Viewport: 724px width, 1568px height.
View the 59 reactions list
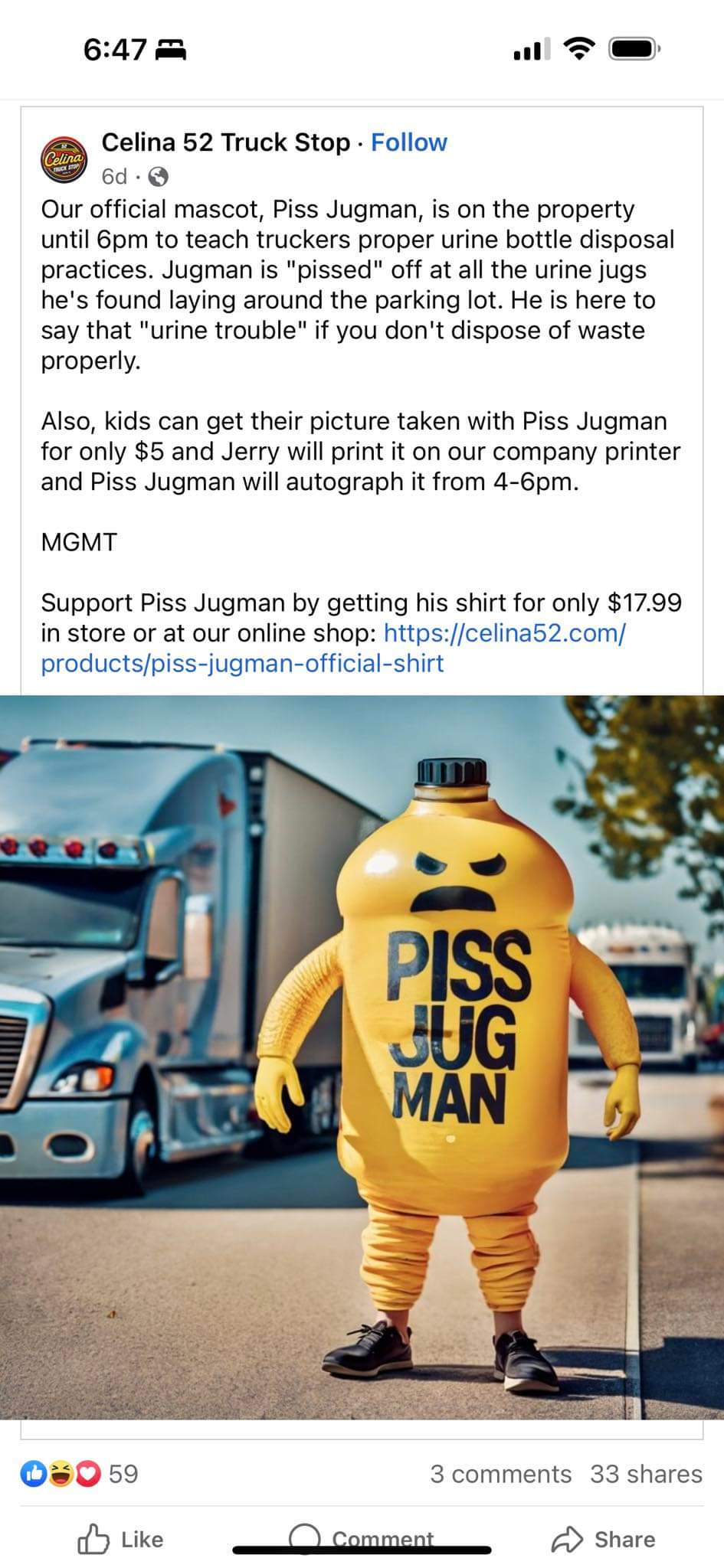tap(81, 1474)
